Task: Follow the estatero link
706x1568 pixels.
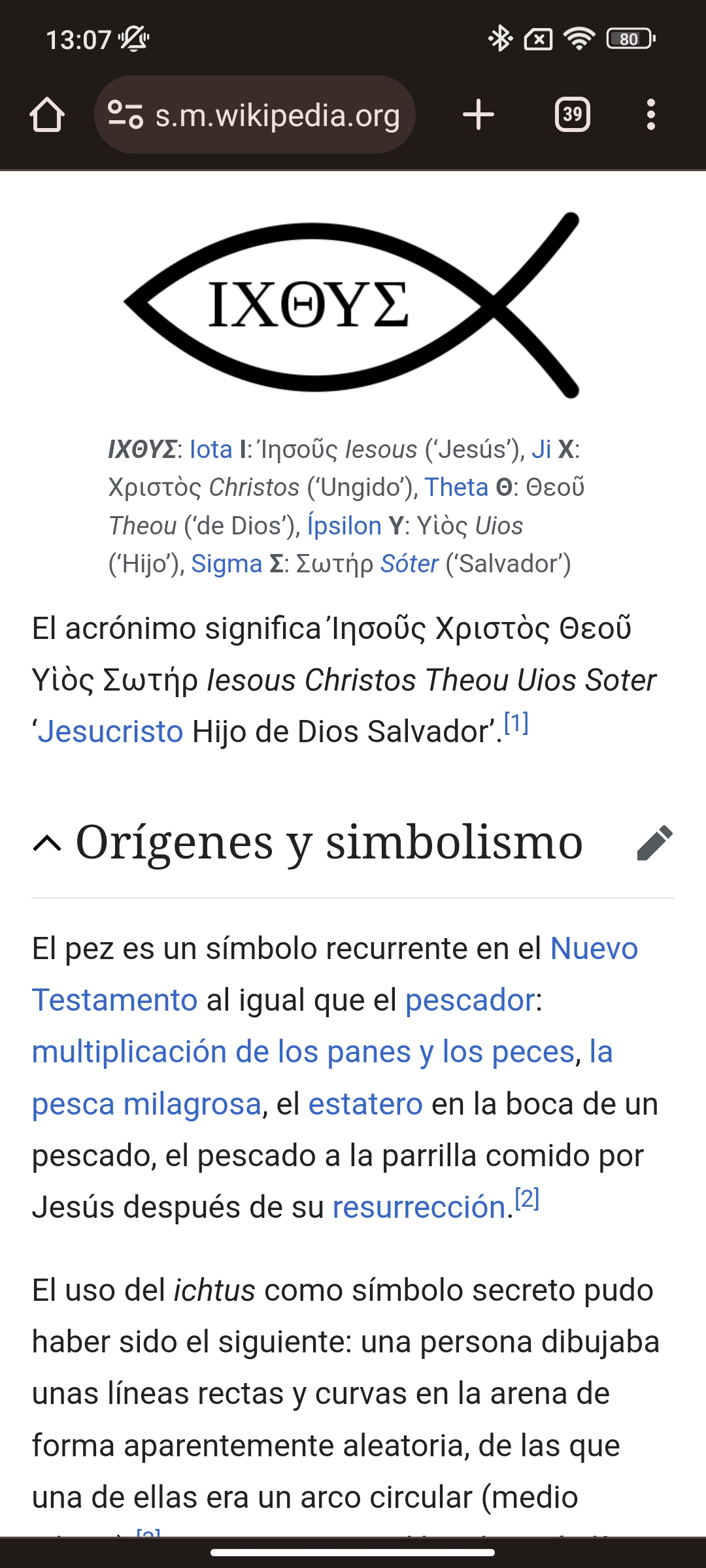Action: click(365, 1104)
